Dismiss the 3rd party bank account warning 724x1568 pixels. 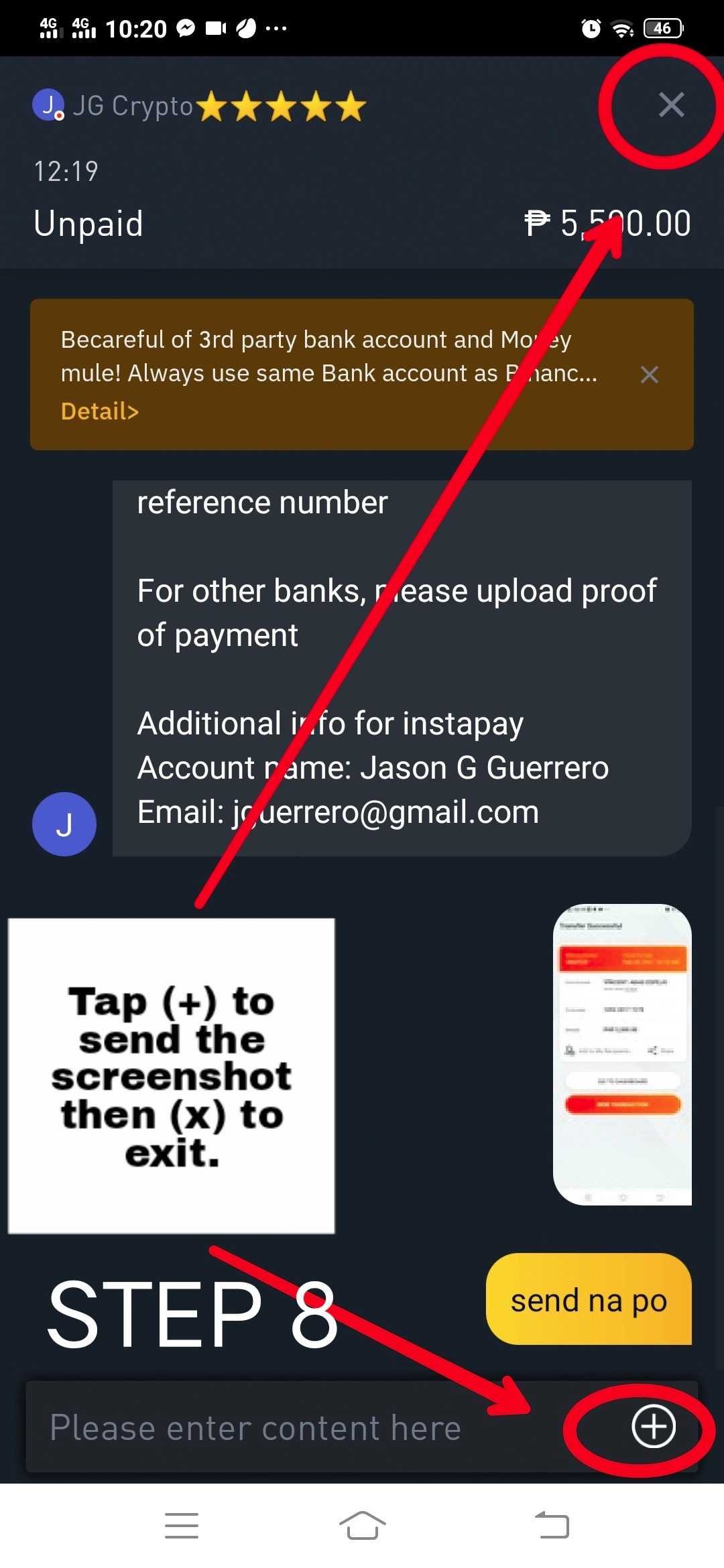click(x=649, y=375)
